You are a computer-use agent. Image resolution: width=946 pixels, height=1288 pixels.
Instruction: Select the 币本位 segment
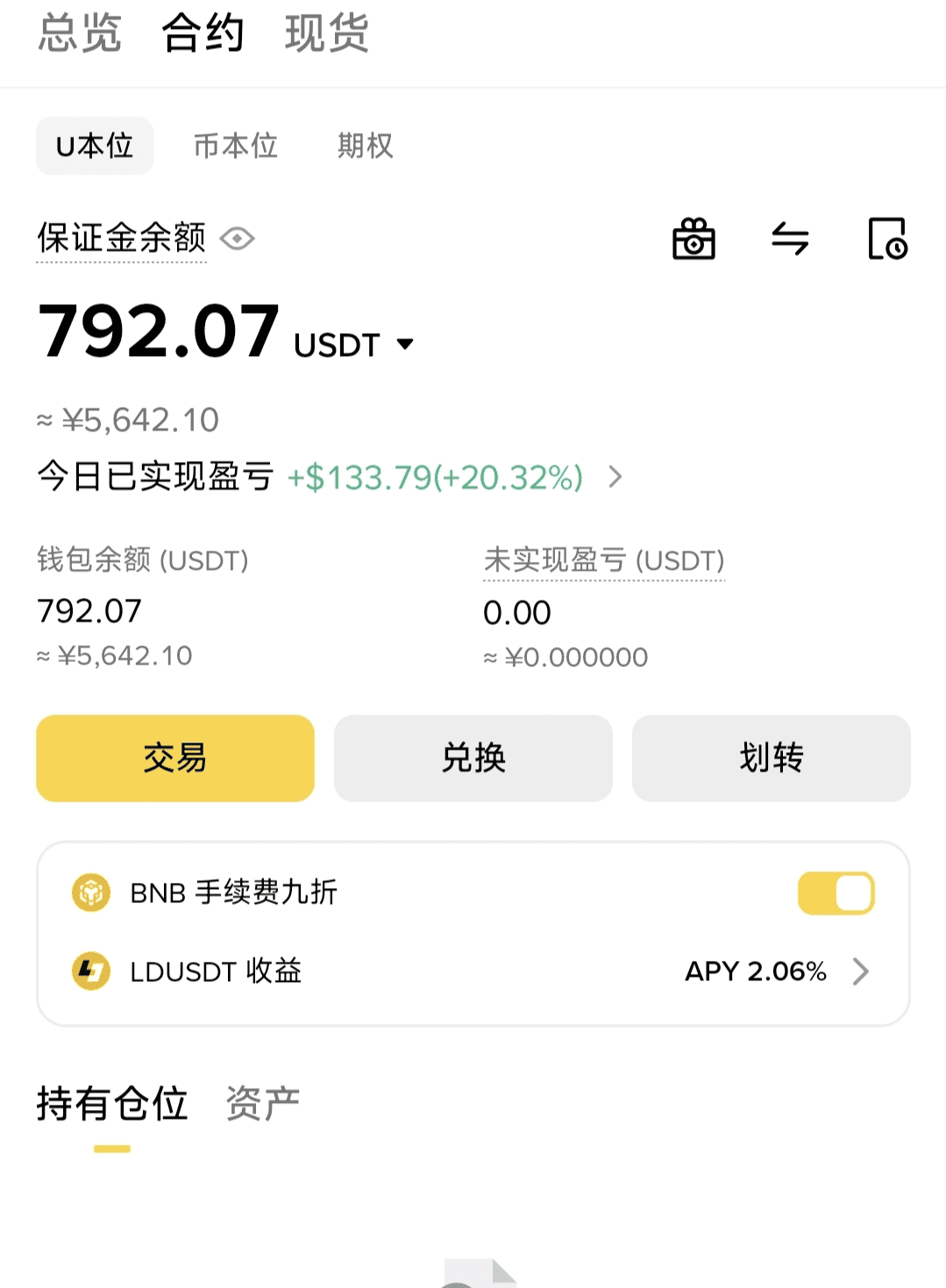pyautogui.click(x=235, y=146)
